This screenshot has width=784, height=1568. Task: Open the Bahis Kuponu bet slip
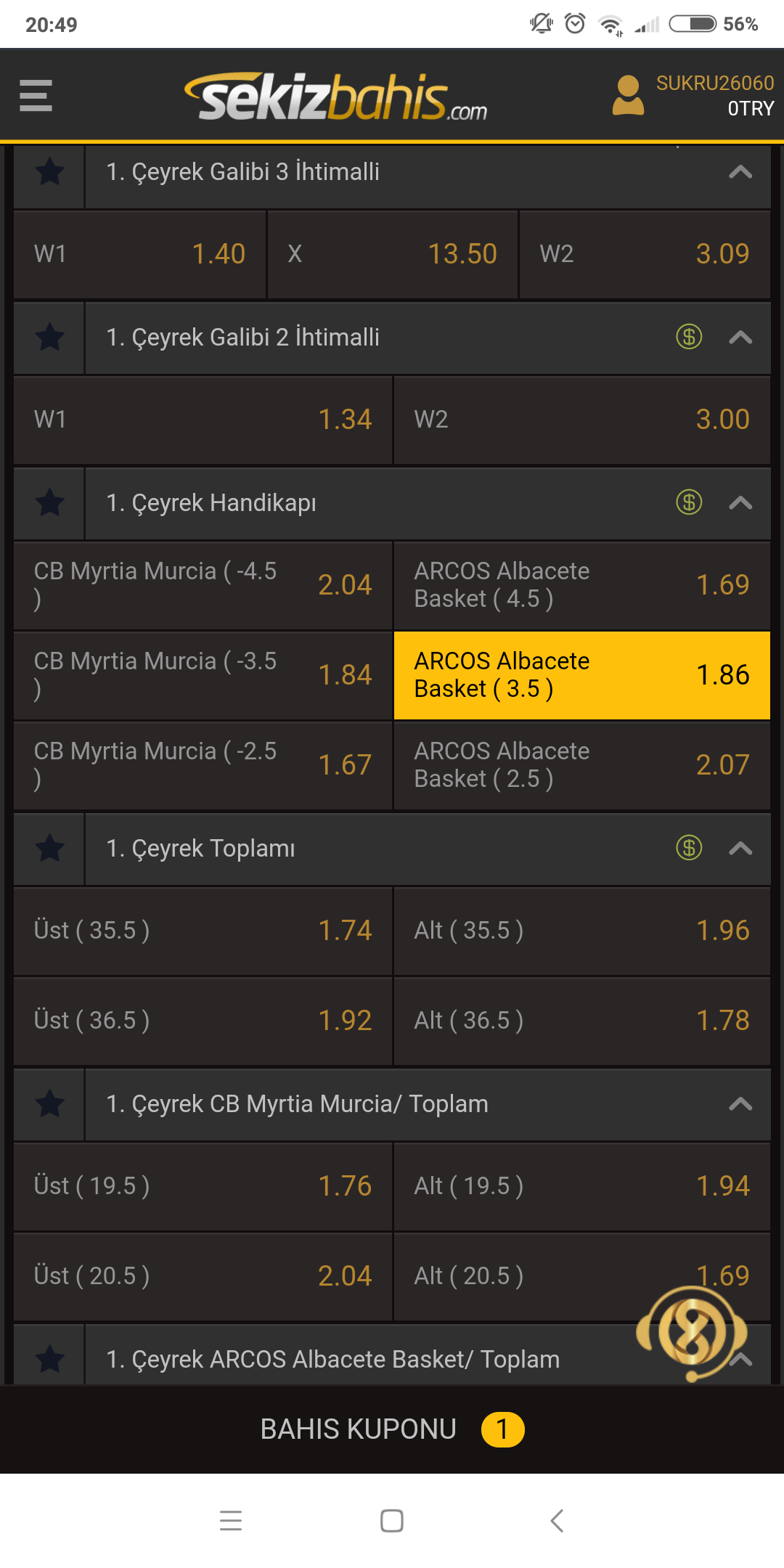(x=392, y=1429)
